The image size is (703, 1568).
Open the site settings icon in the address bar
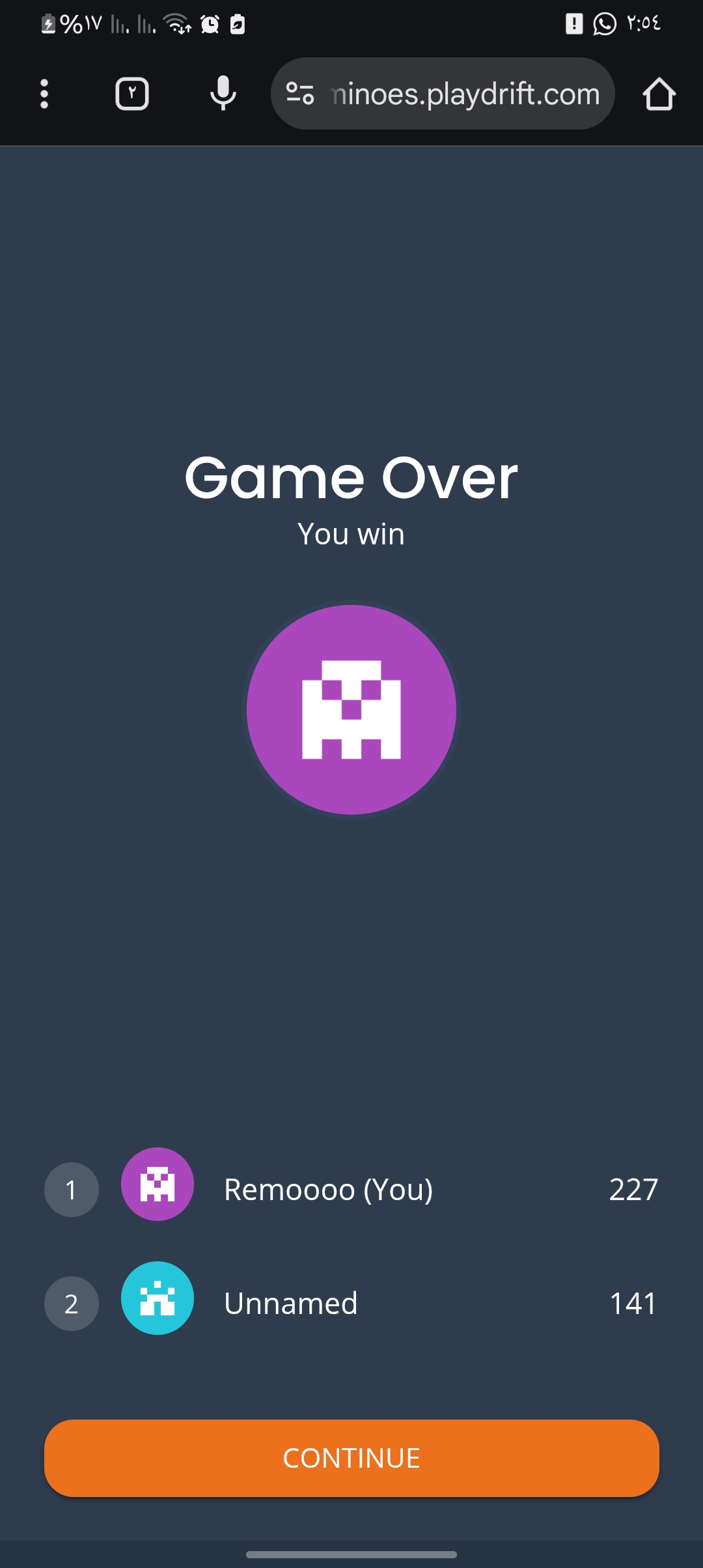pyautogui.click(x=301, y=94)
